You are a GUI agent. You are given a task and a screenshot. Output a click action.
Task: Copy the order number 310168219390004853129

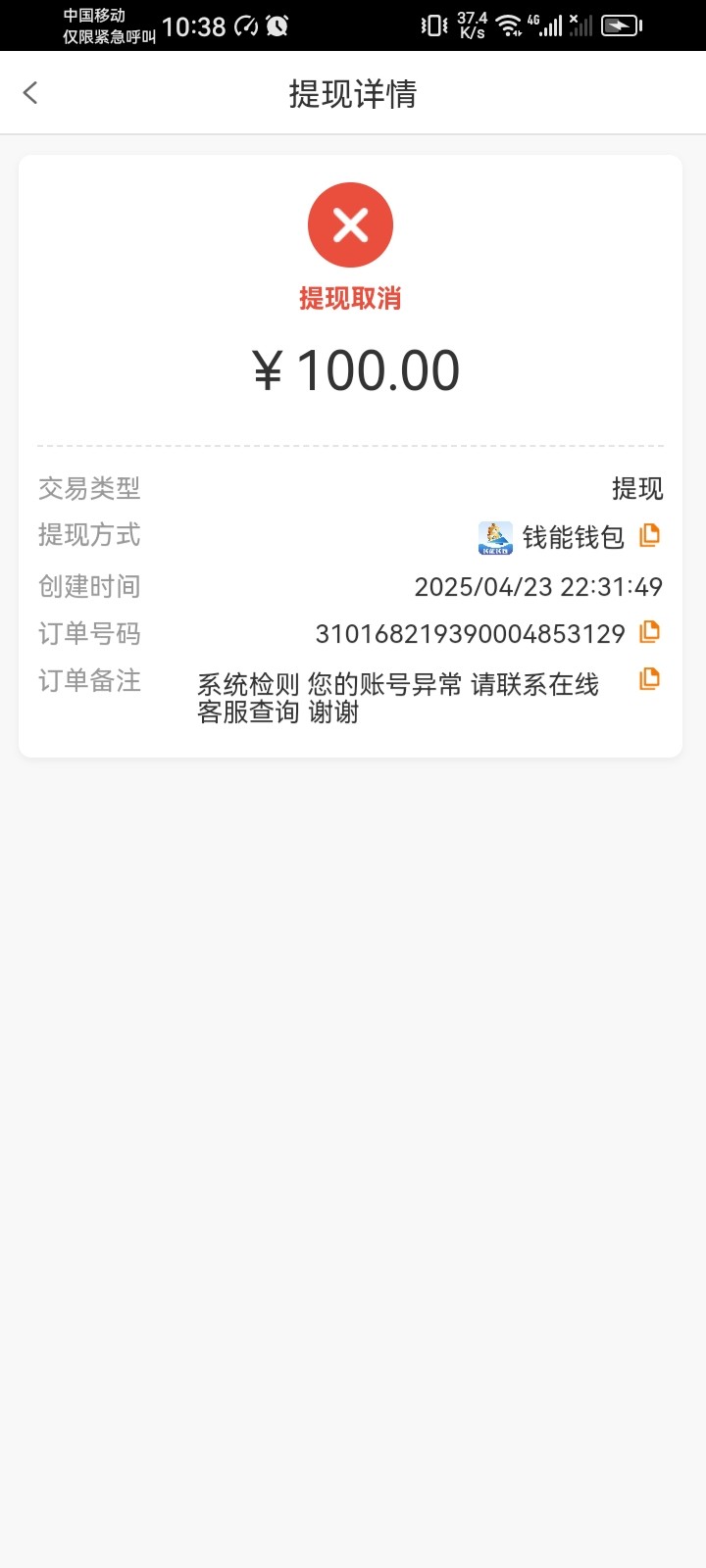click(x=649, y=632)
